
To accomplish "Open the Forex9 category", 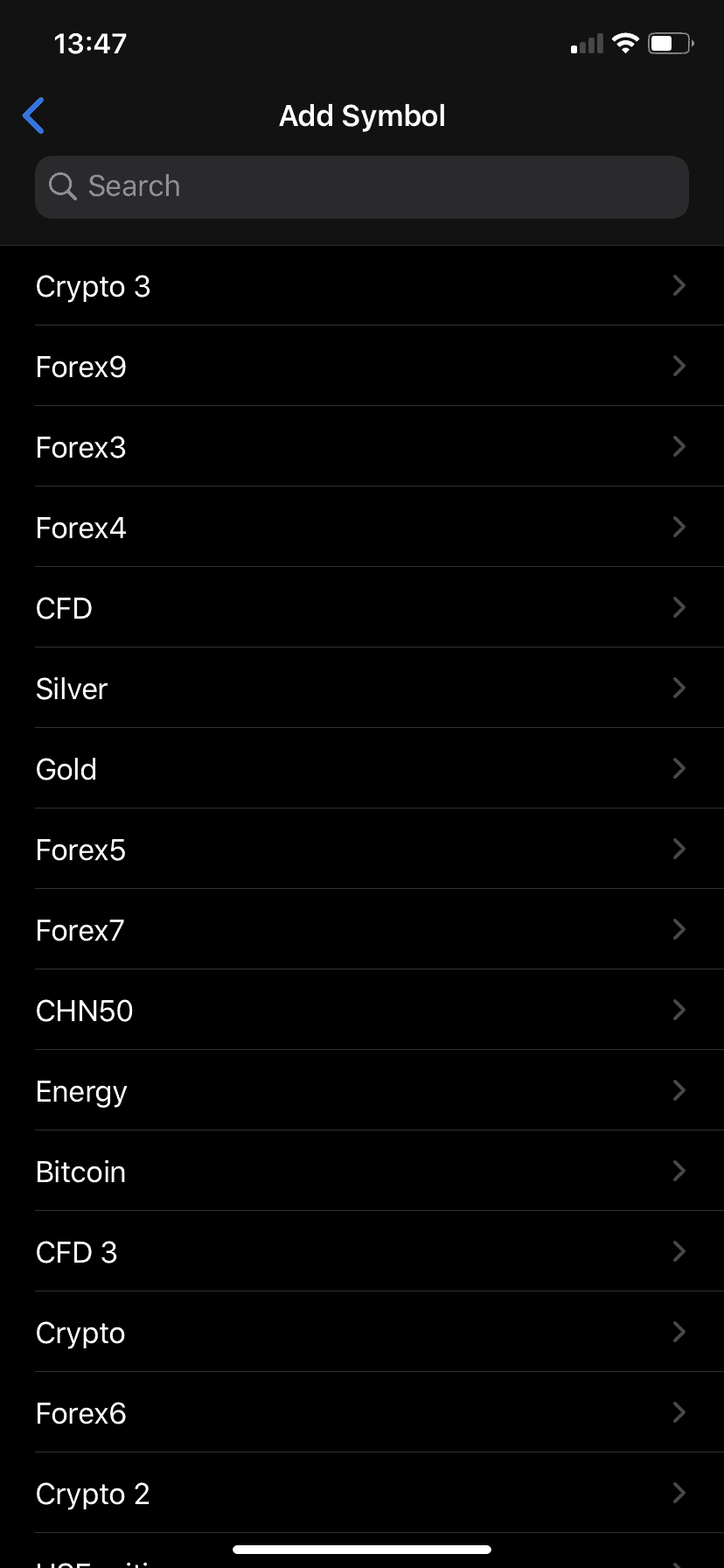I will 362,366.
